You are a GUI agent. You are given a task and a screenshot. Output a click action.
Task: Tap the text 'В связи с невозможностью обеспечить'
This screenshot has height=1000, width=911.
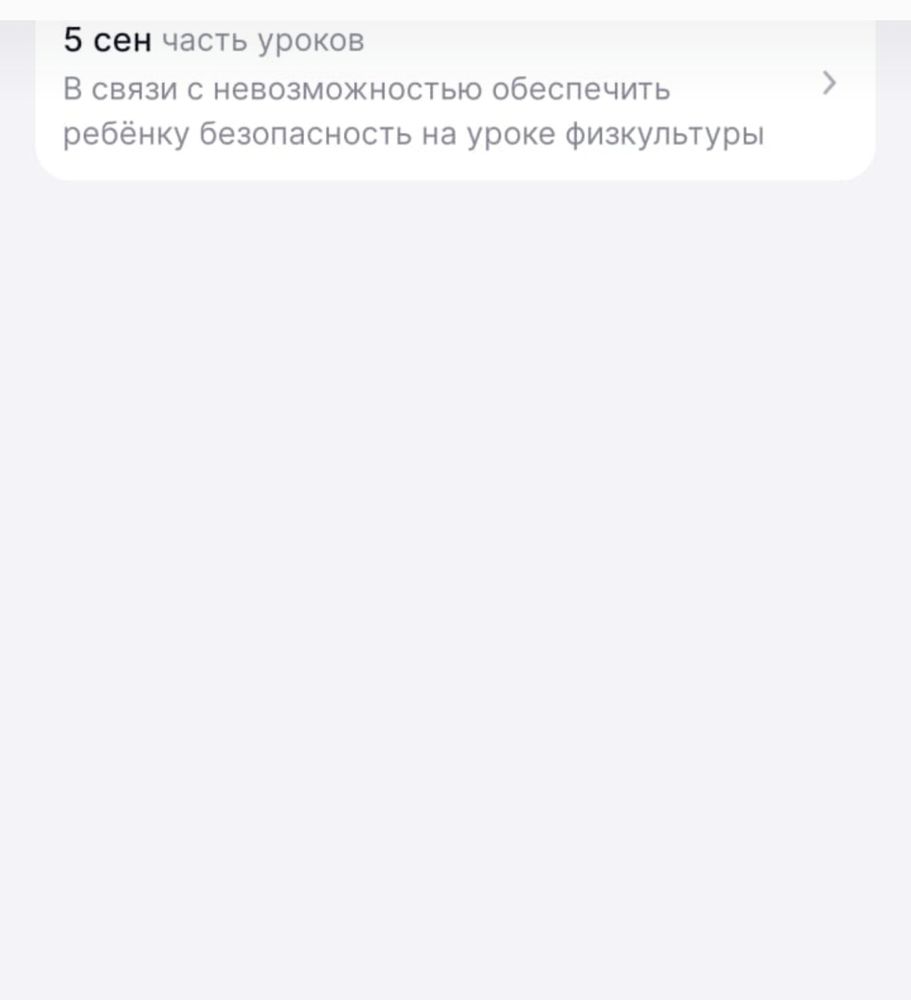click(365, 90)
